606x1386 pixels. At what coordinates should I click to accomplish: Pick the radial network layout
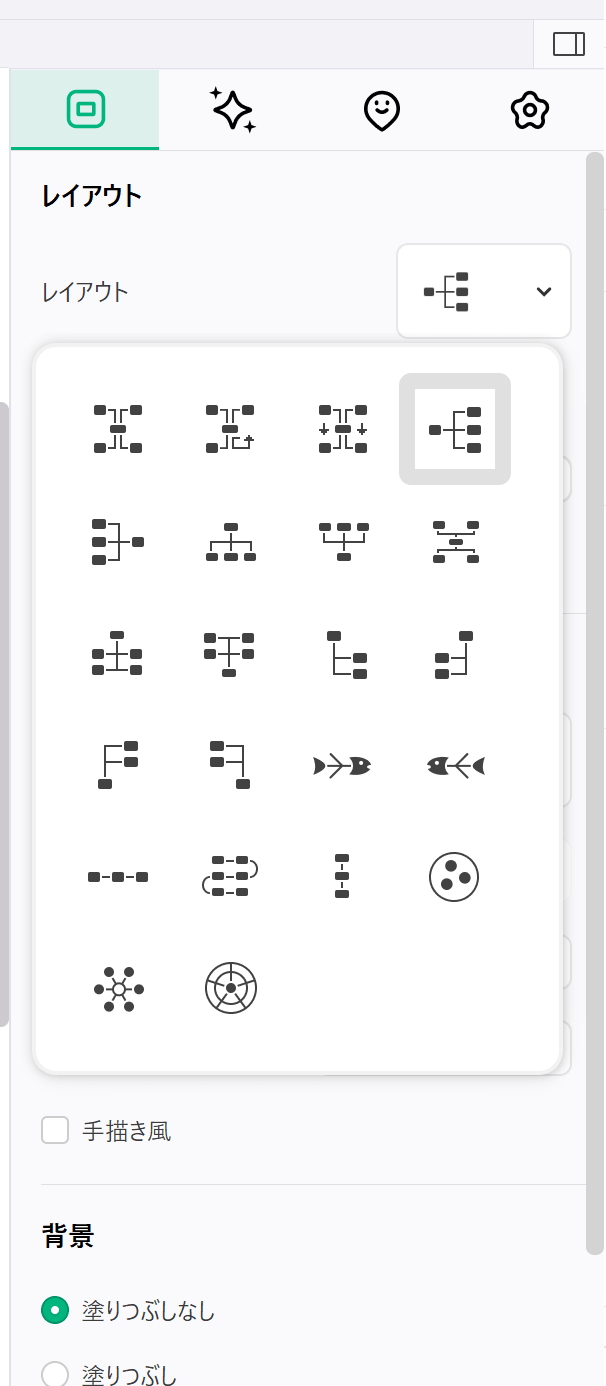[119, 988]
